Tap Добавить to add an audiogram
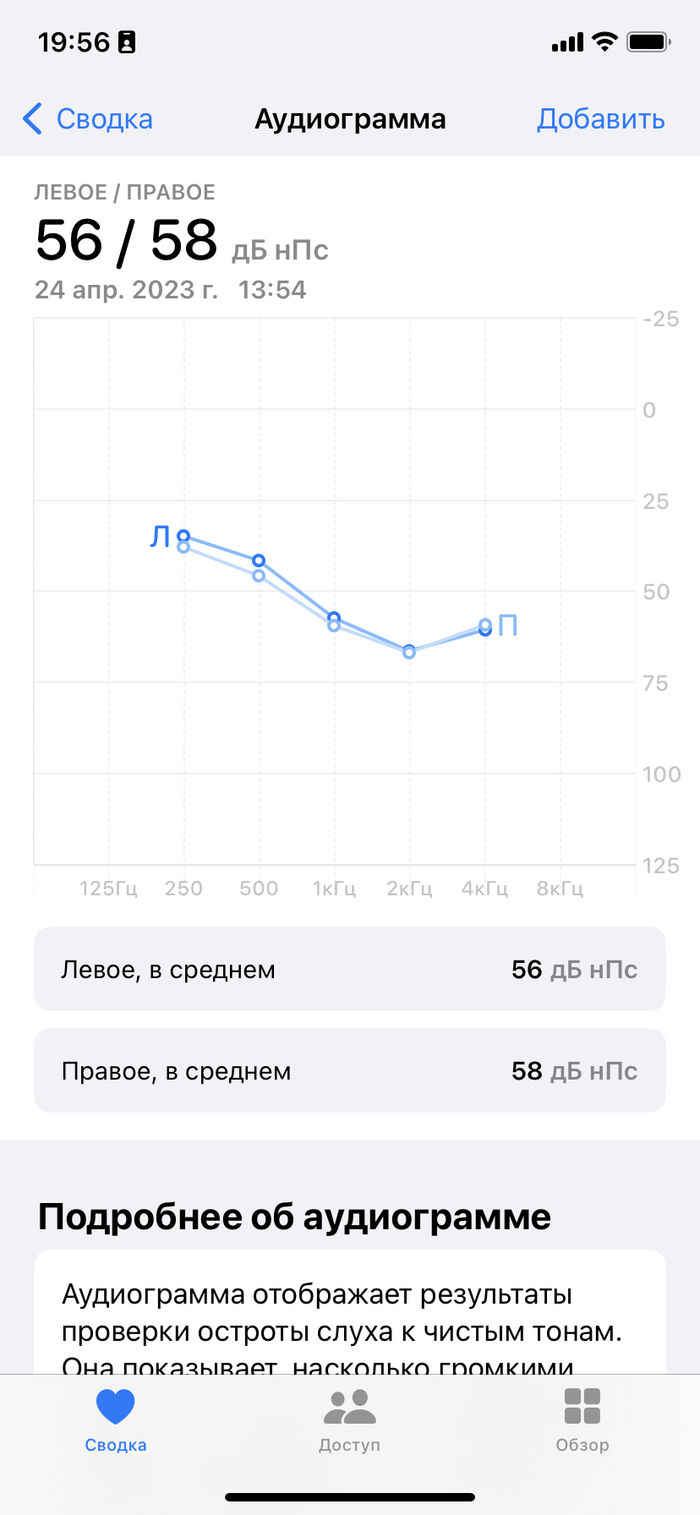Viewport: 700px width, 1515px height. (x=600, y=120)
